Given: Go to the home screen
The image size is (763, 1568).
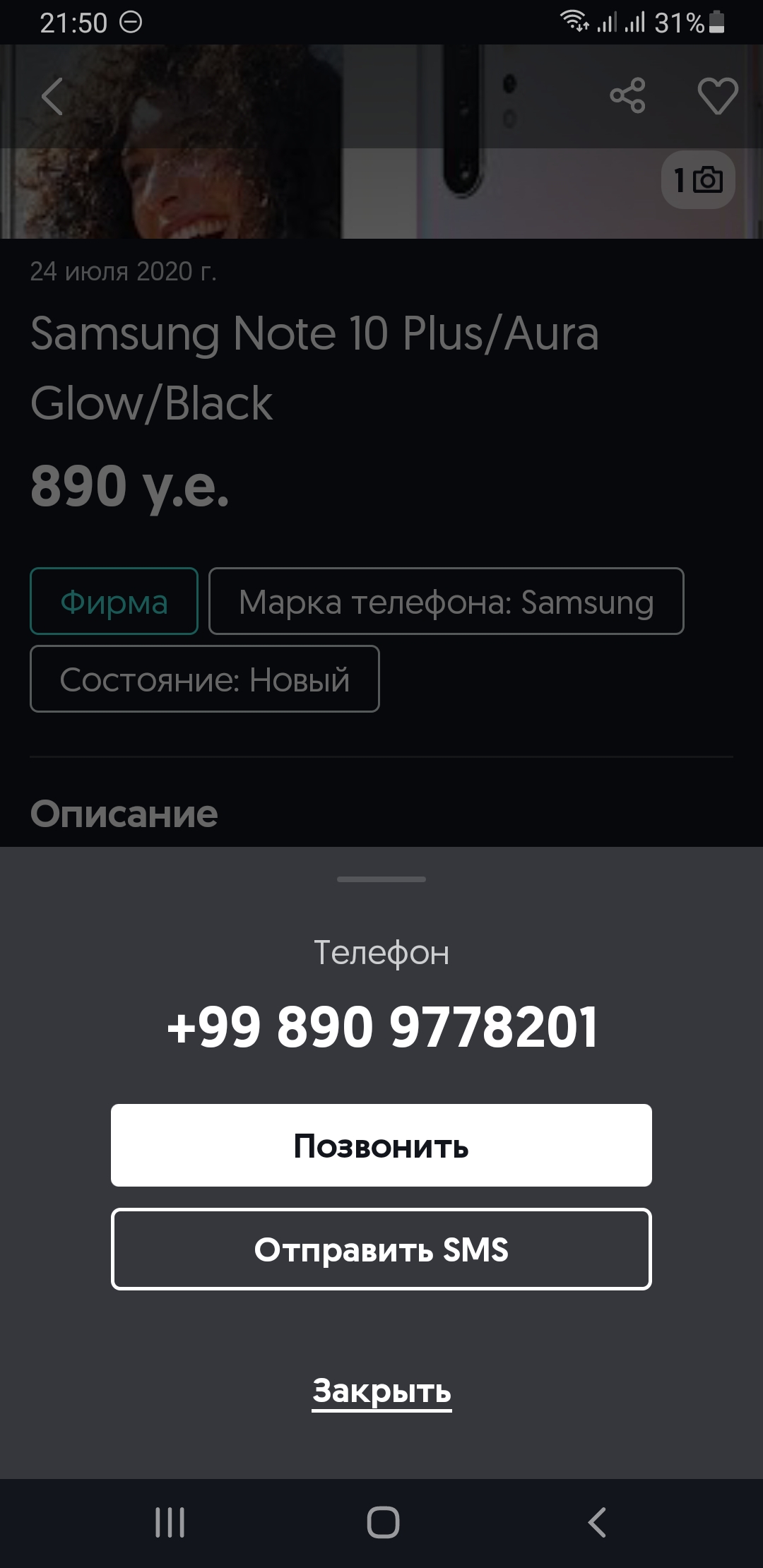Looking at the screenshot, I should coord(383,1522).
